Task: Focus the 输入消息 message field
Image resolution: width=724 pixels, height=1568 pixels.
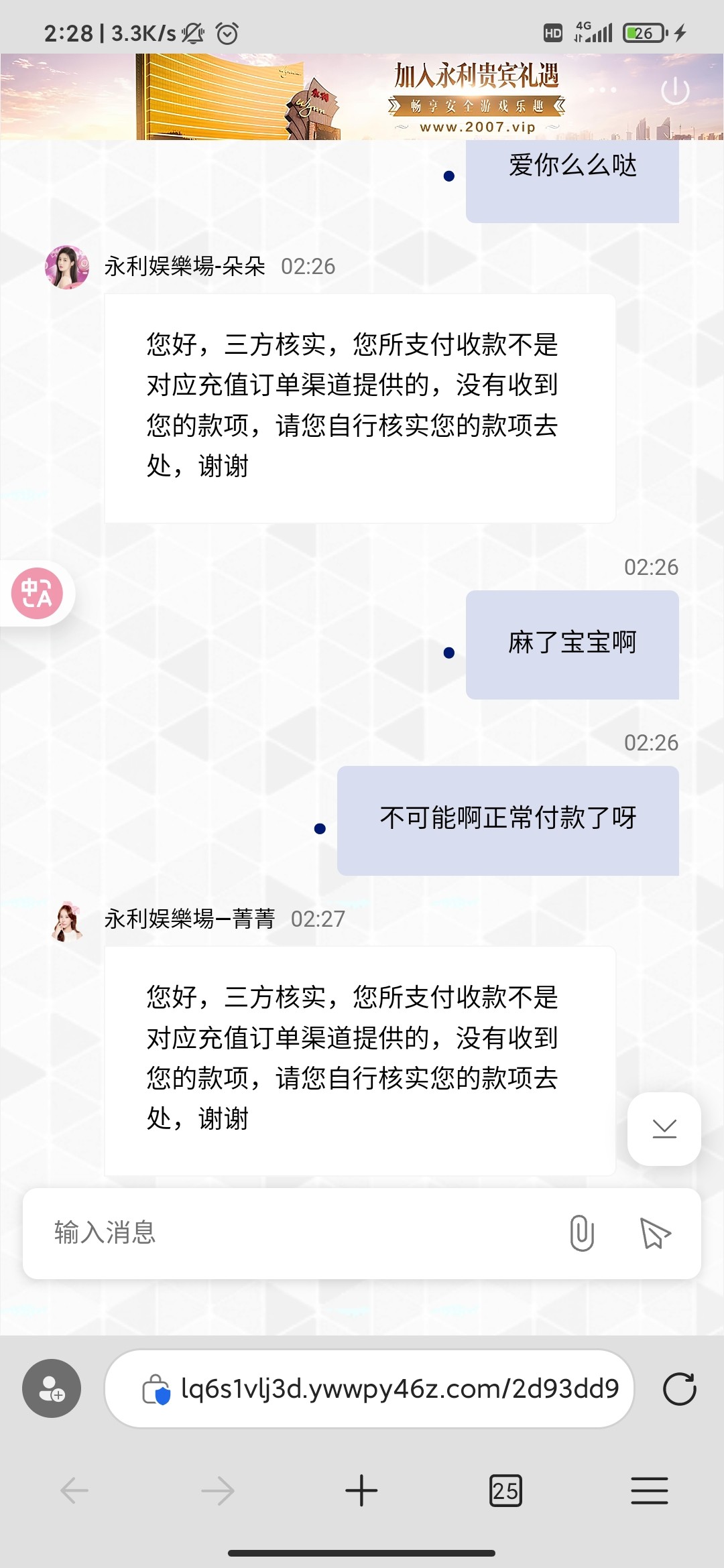Action: click(295, 1233)
